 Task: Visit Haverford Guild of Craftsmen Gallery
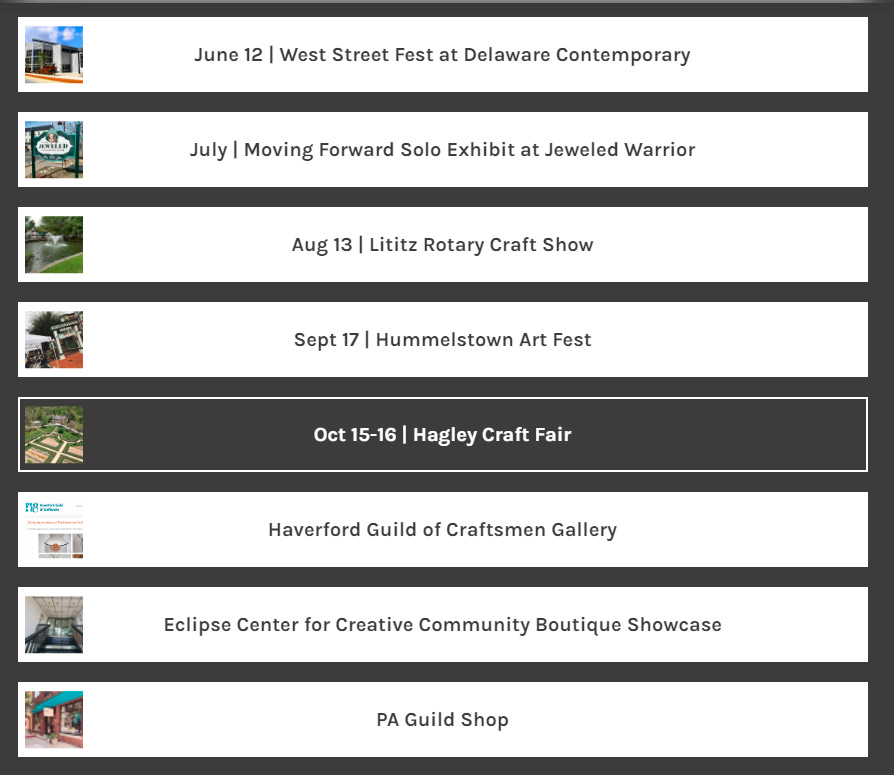pyautogui.click(x=442, y=529)
